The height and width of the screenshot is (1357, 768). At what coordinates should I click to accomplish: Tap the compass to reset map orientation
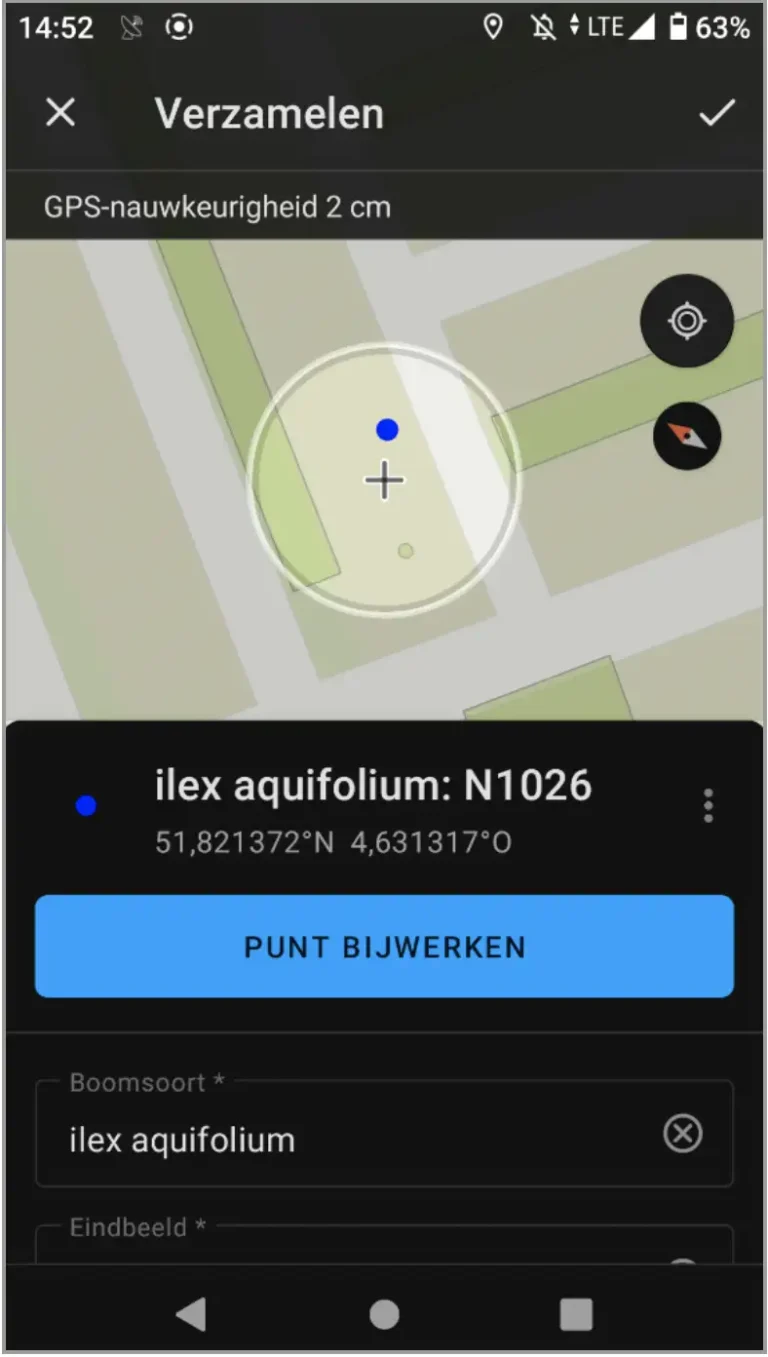687,436
